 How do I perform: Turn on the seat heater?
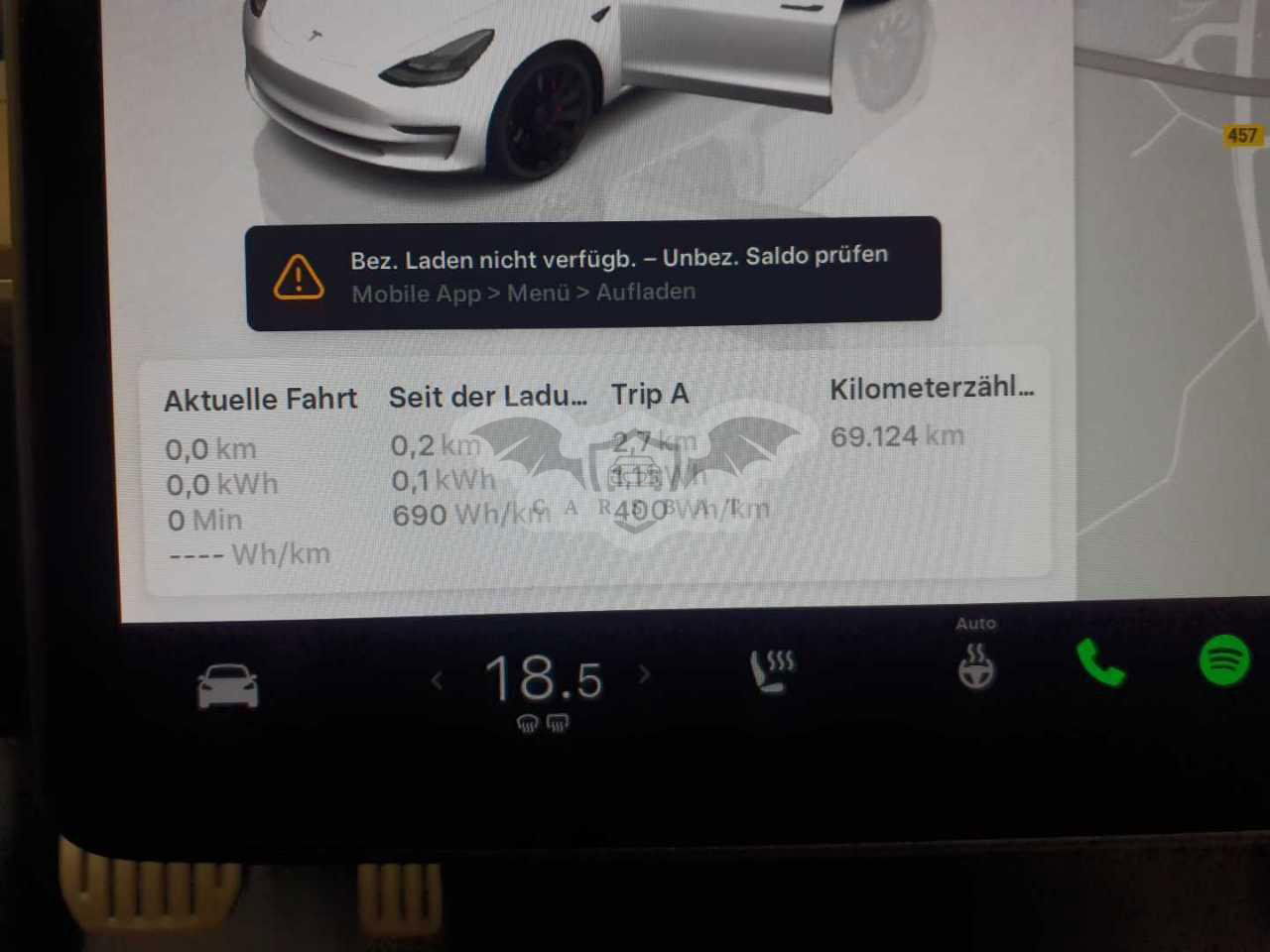click(x=772, y=671)
